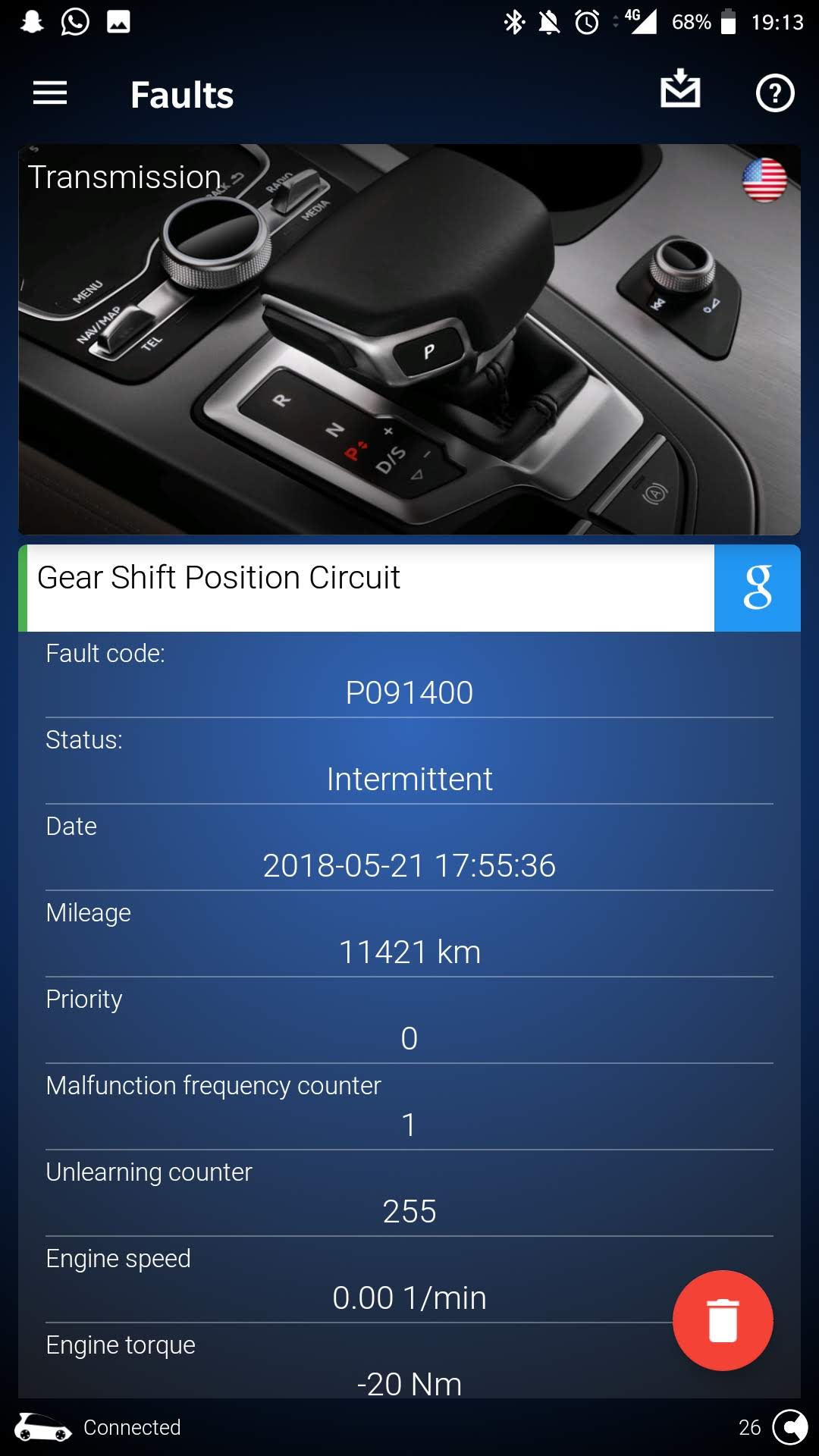Search fault on Google with the g button
Screen dimensions: 819x1456
pos(758,588)
